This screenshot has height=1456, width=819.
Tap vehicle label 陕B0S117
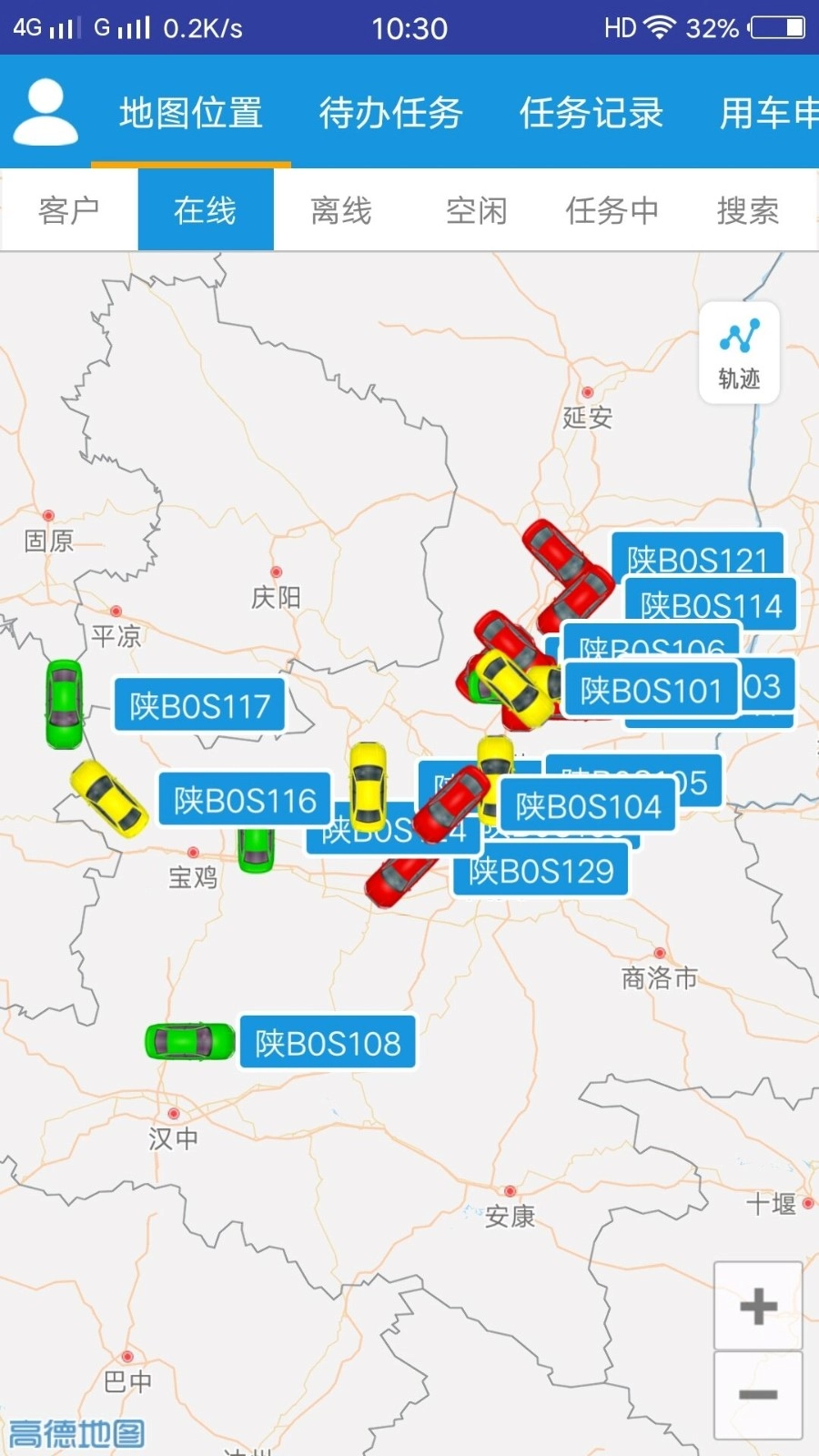[x=200, y=705]
